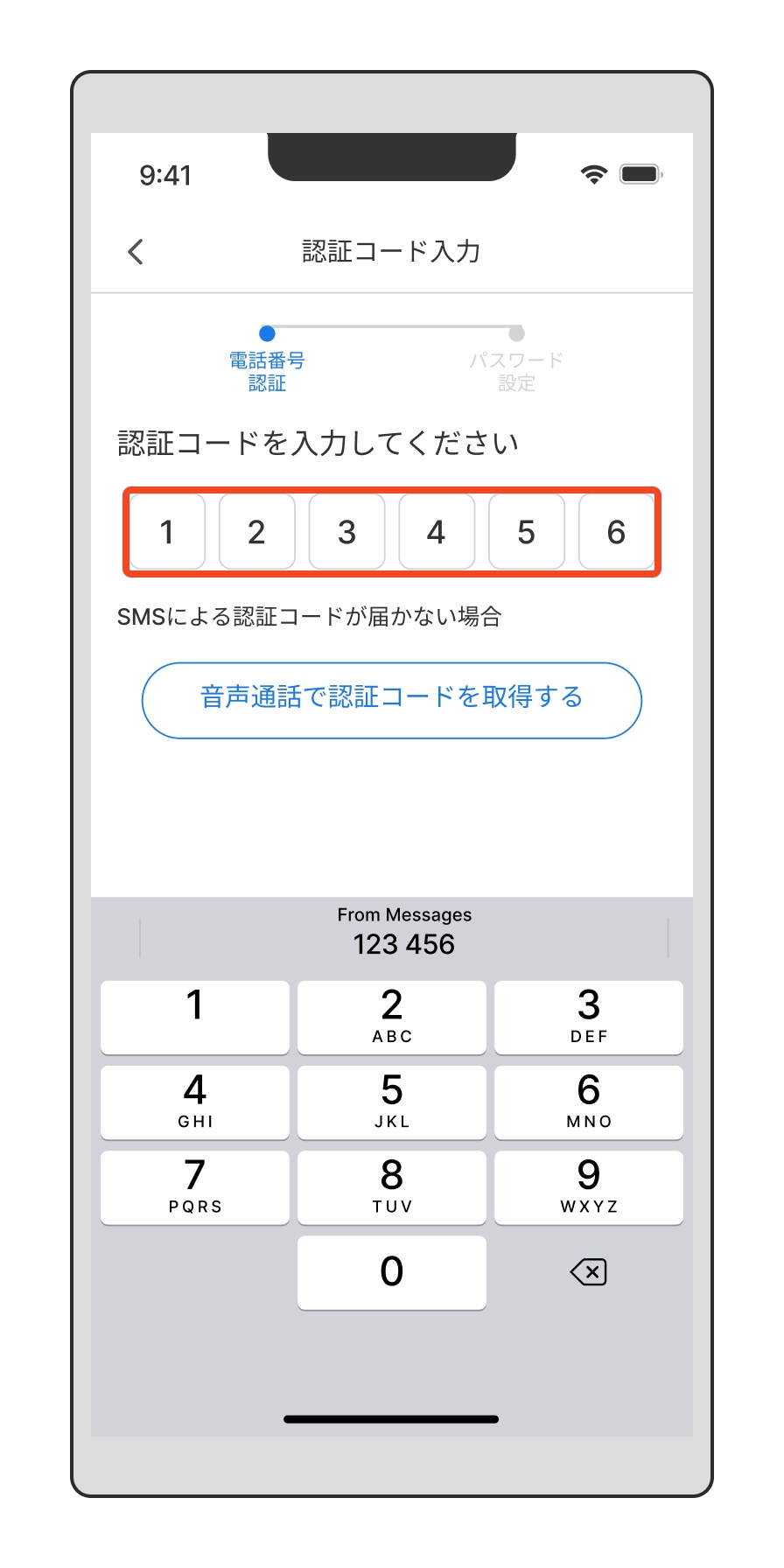This screenshot has width=784, height=1568.
Task: Go back from the 認証コード入力 screen
Action: point(136,252)
